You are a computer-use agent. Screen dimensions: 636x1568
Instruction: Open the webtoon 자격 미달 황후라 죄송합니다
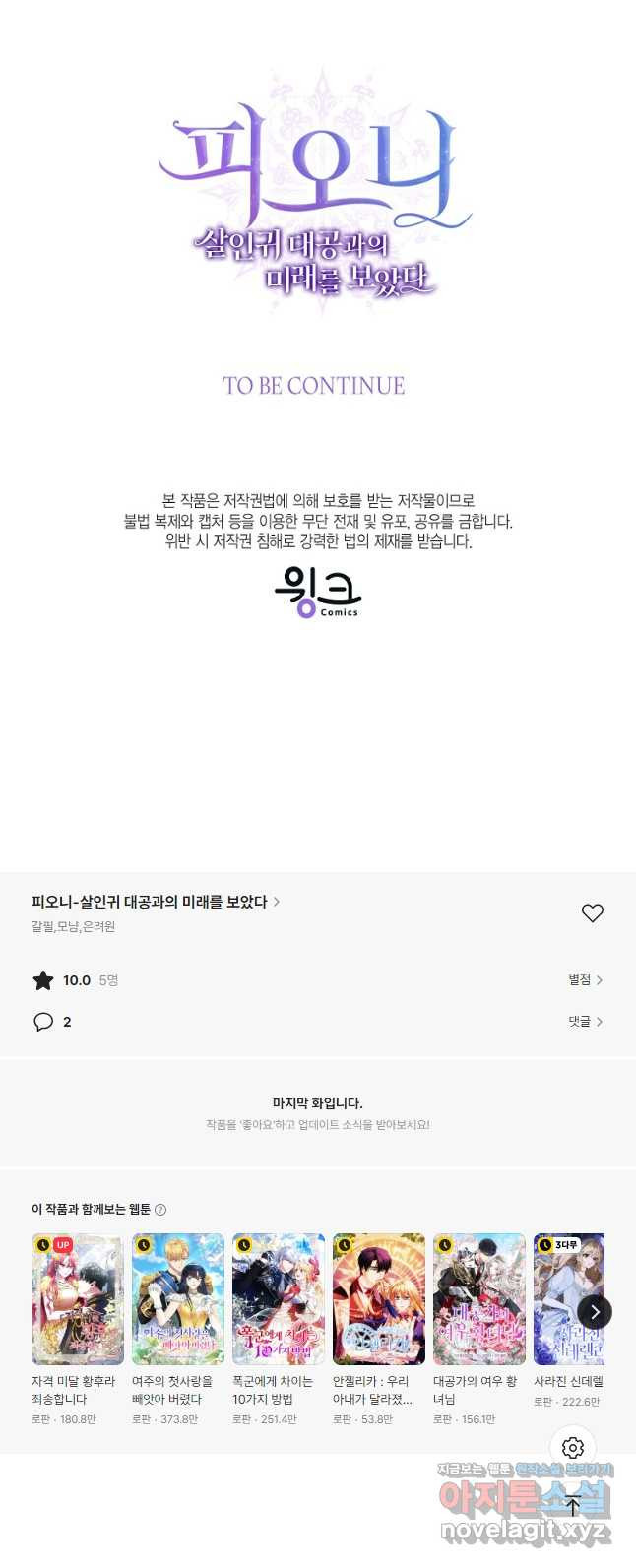tap(78, 1299)
